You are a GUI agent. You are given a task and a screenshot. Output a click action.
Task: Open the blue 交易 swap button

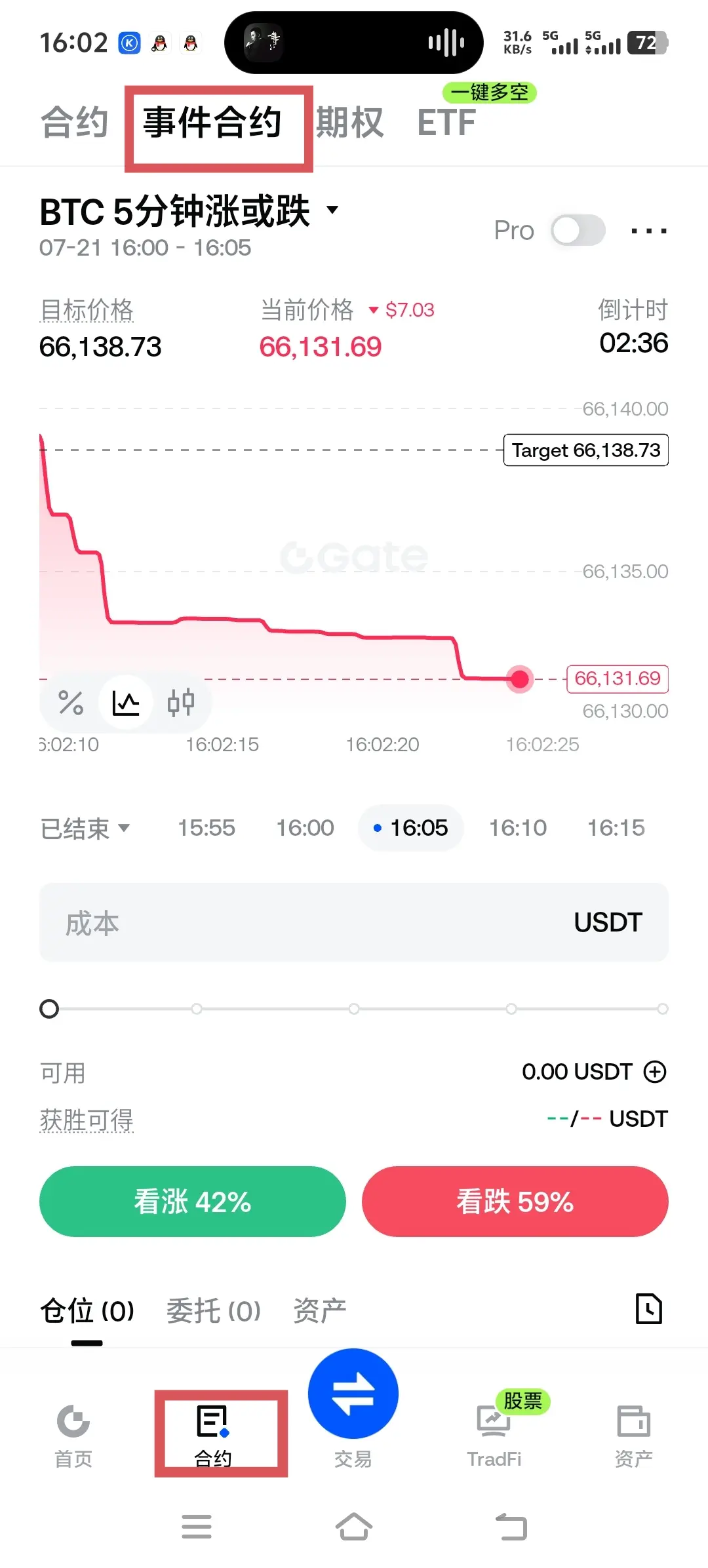point(353,1394)
